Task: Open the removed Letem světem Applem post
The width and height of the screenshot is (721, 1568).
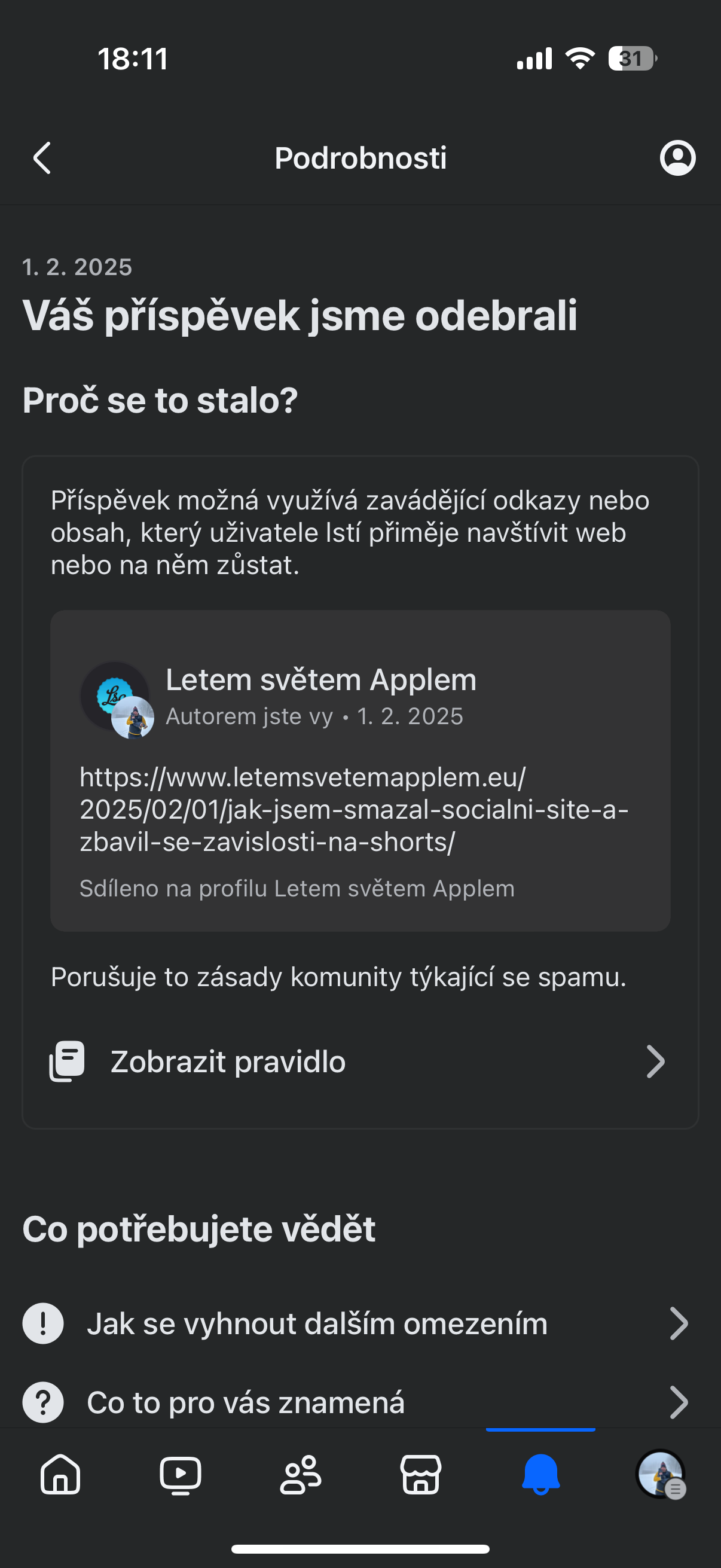Action: 360,771
